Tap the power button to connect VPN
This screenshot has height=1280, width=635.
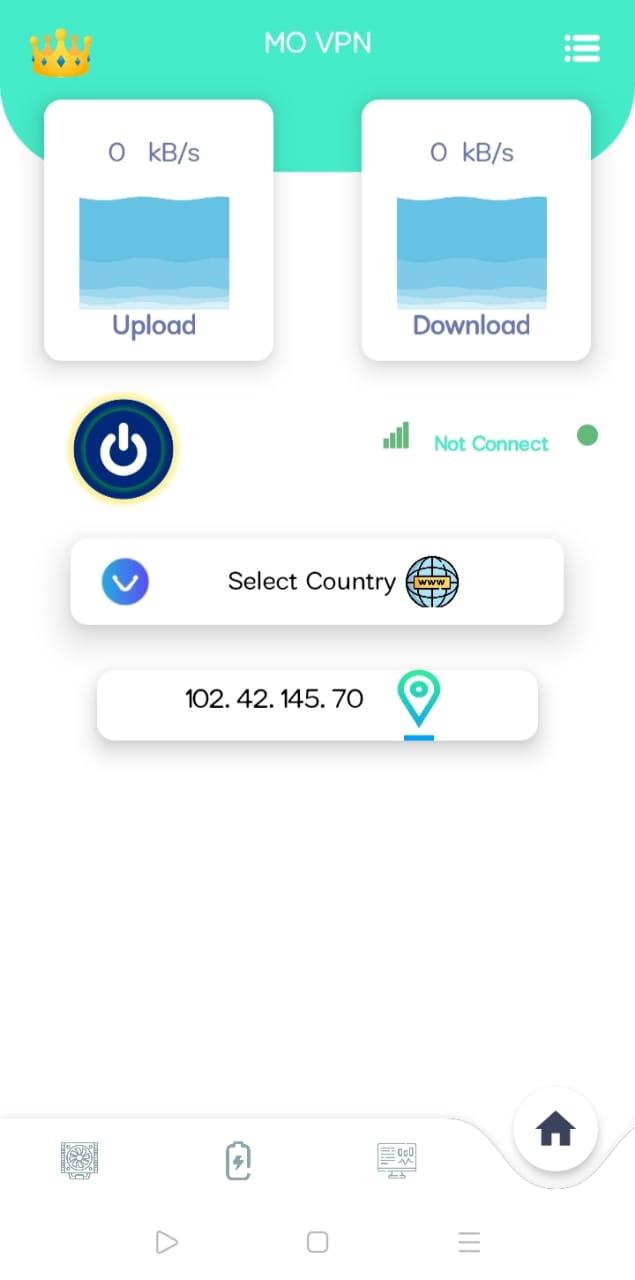(x=124, y=450)
